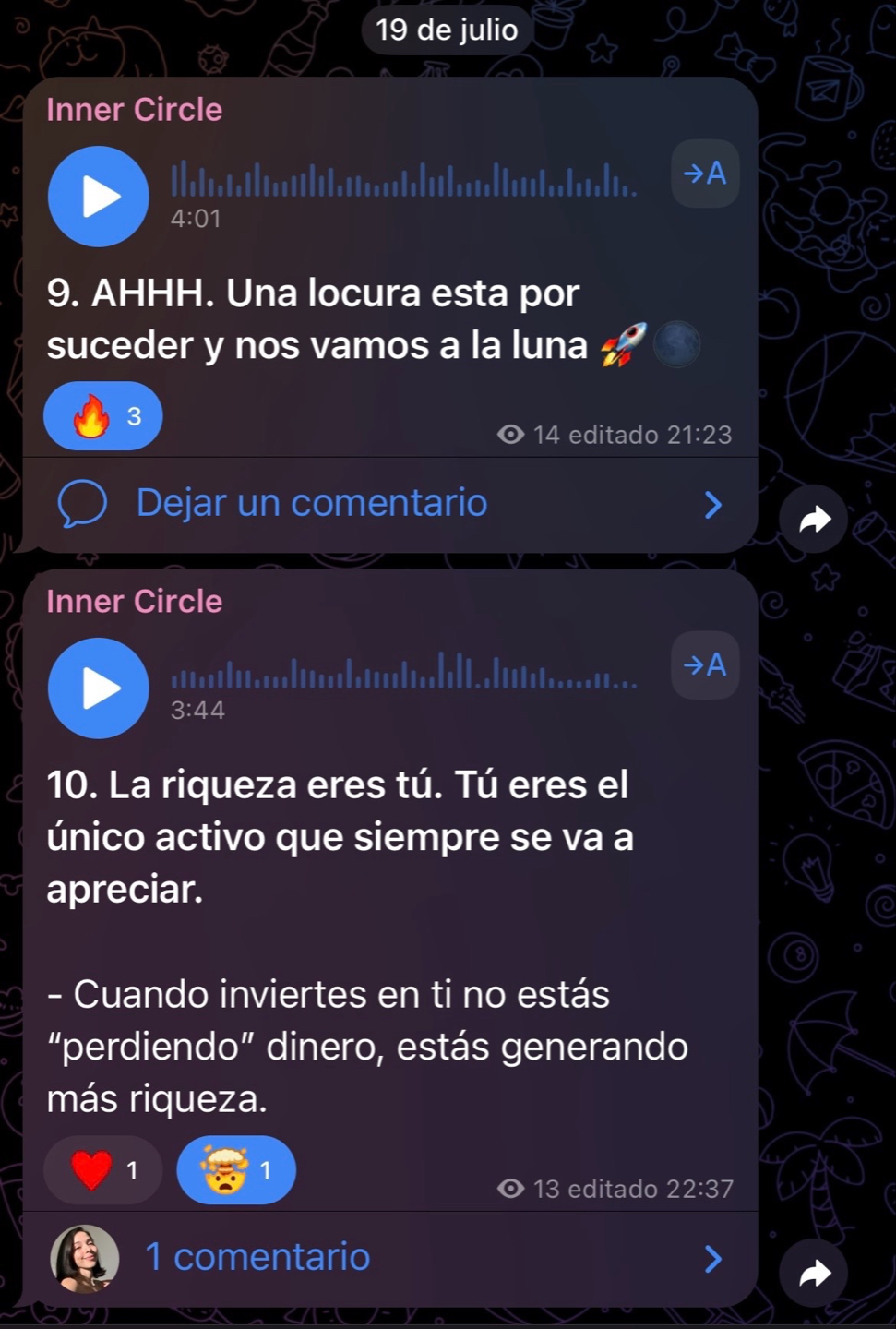Play the 3:44 voice message
The image size is (896, 1329).
(98, 688)
